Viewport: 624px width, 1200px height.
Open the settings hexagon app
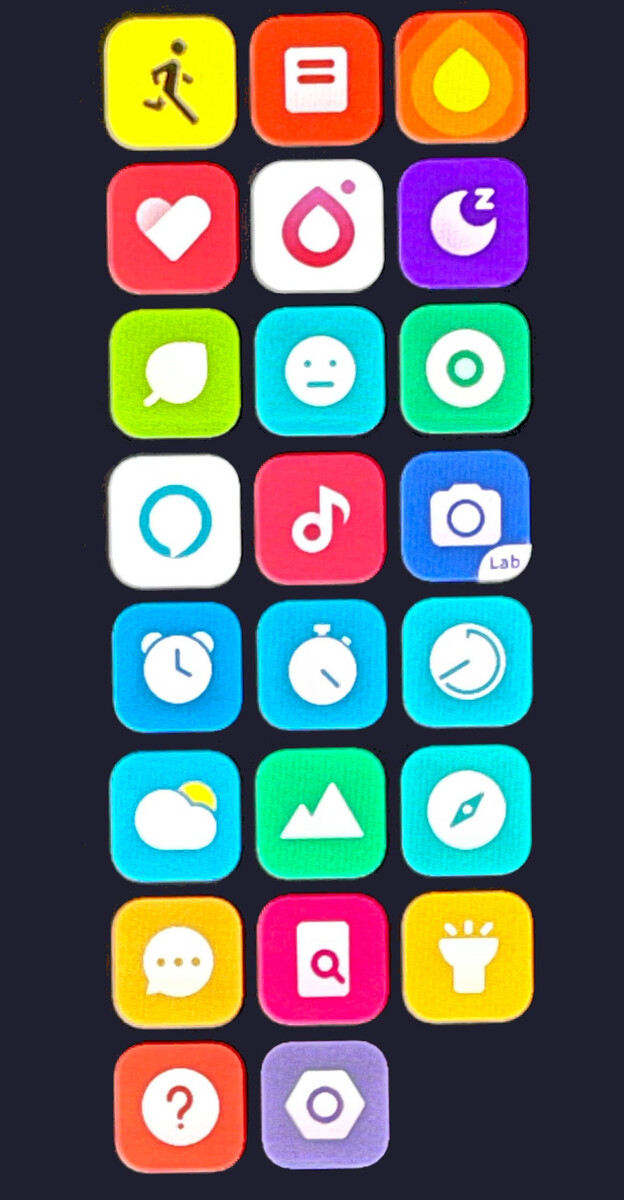324,1104
